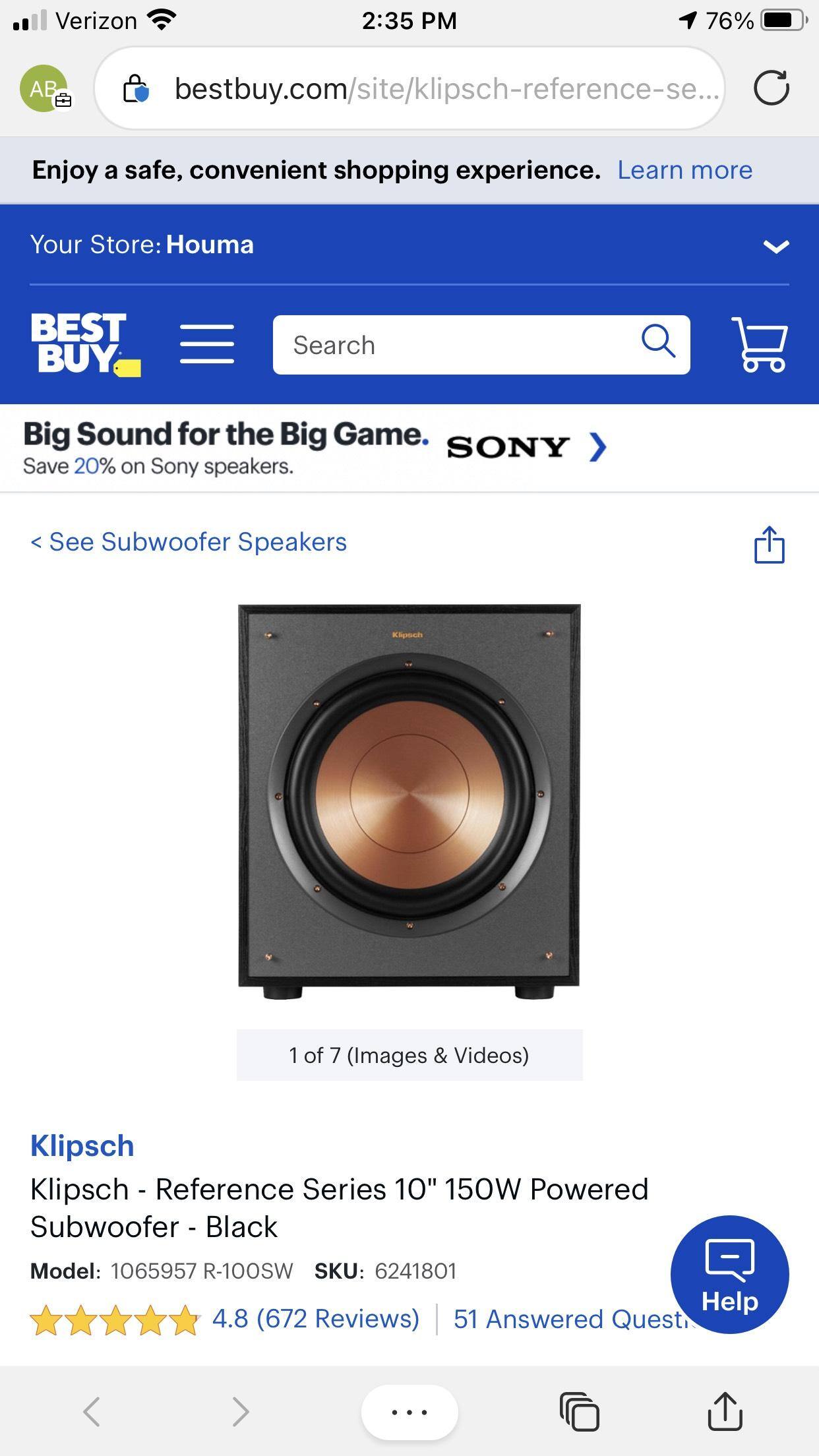This screenshot has width=819, height=1456.
Task: Open the Klipsch brand link
Action: coord(83,1145)
